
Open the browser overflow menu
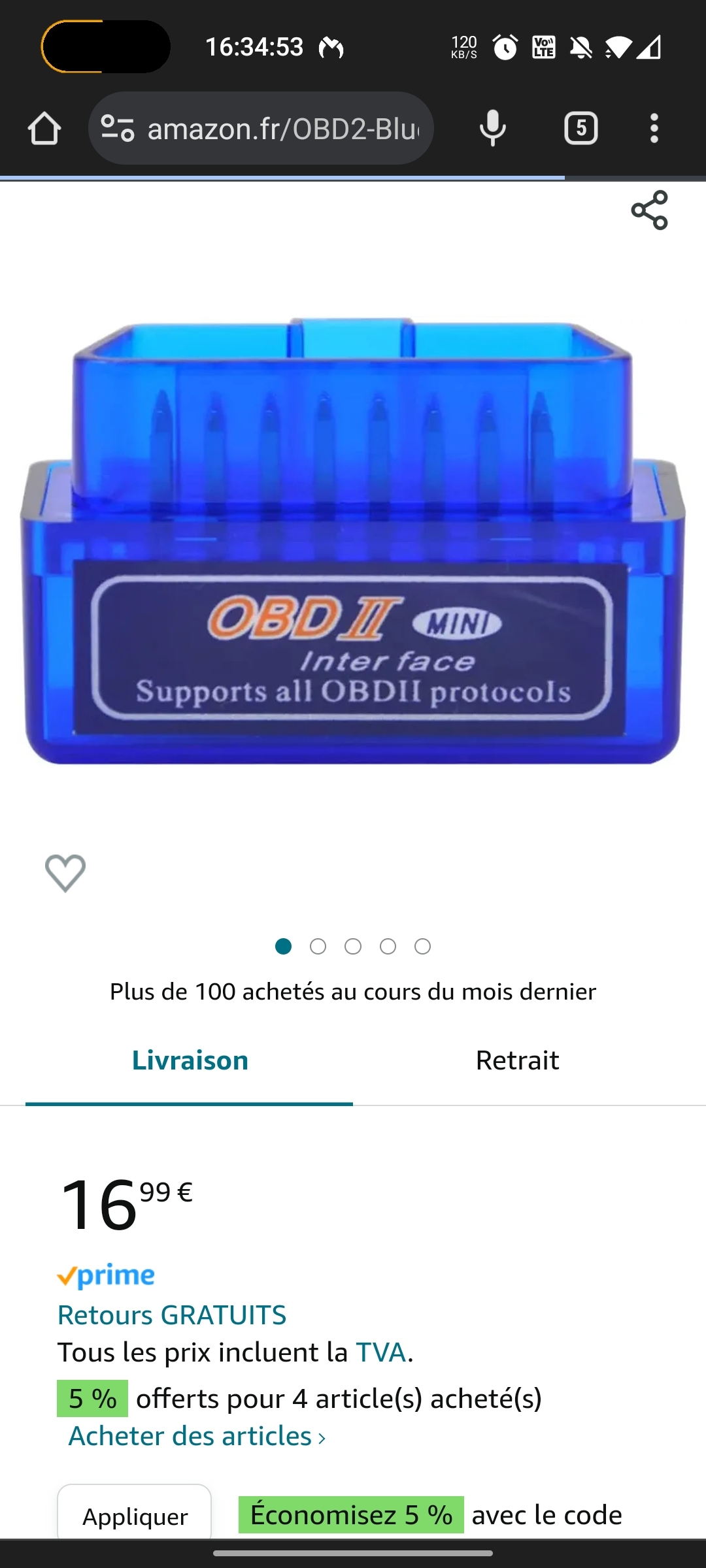click(654, 128)
